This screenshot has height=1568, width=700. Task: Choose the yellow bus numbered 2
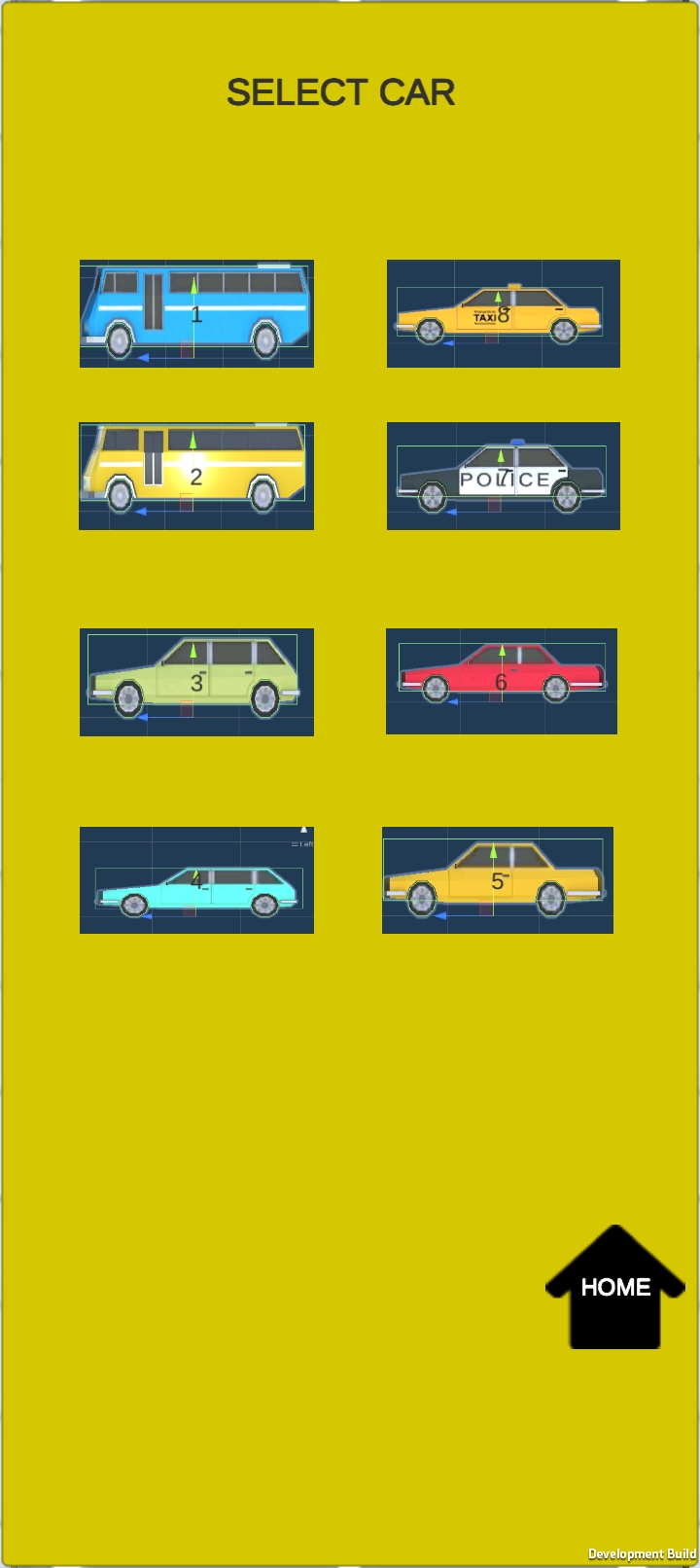[x=196, y=476]
